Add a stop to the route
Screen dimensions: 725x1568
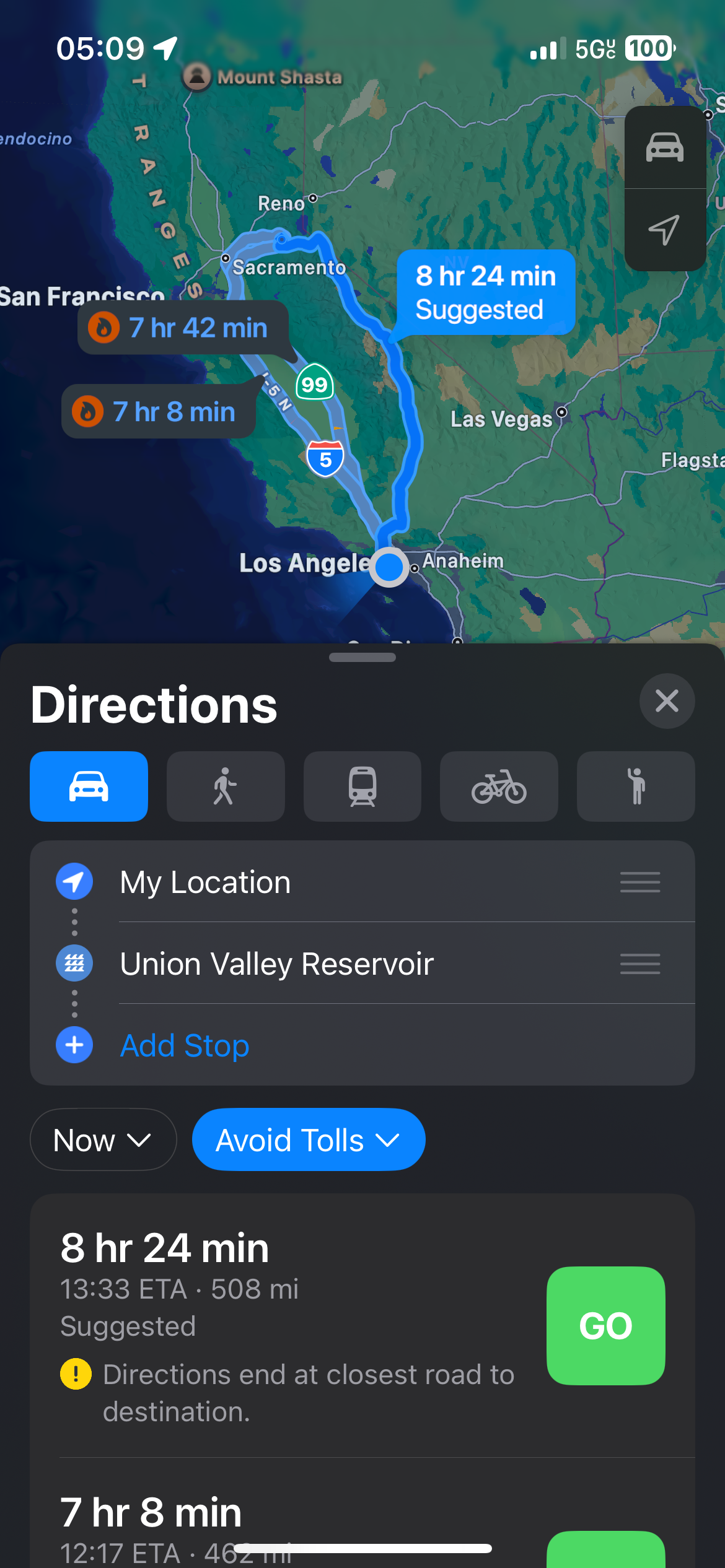[x=185, y=1045]
